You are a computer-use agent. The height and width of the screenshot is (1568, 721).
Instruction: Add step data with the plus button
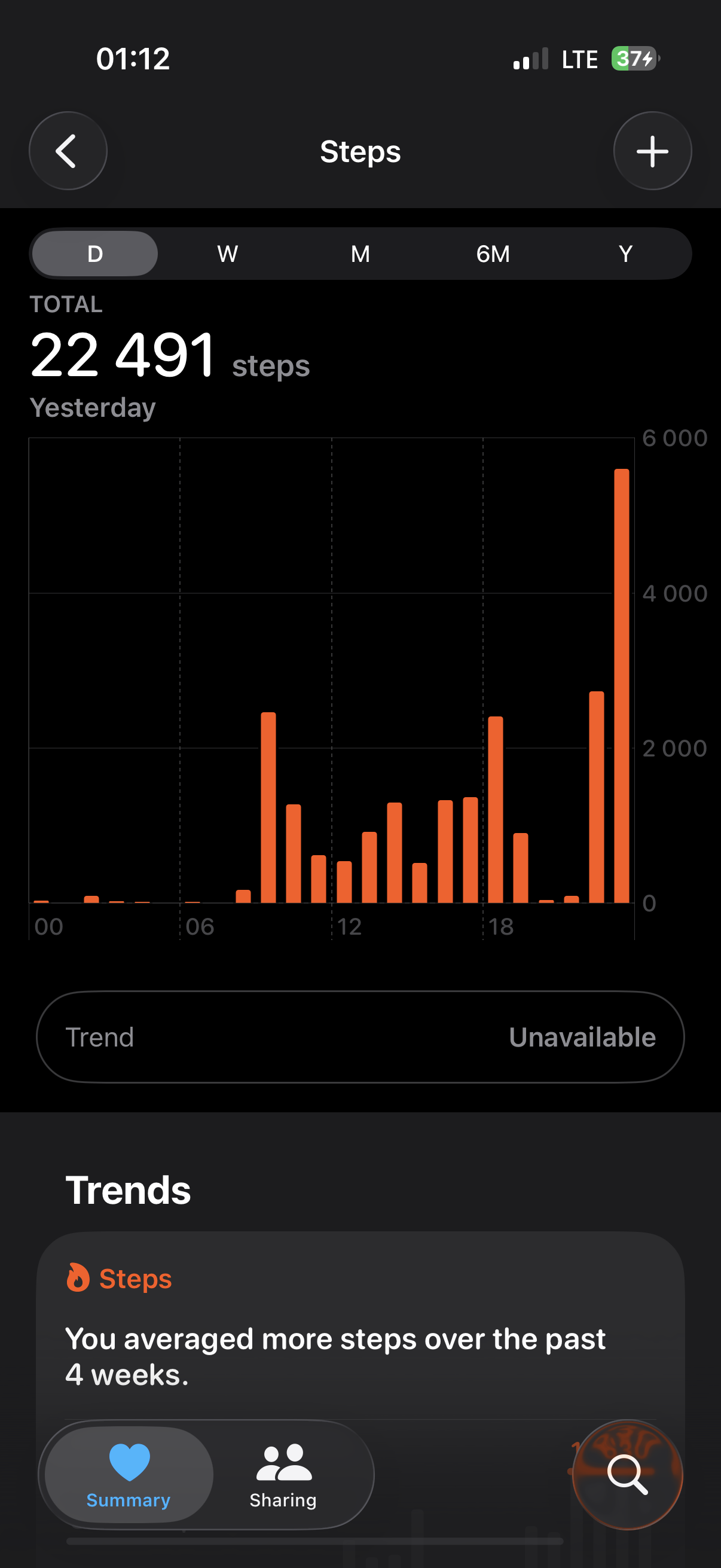click(652, 151)
